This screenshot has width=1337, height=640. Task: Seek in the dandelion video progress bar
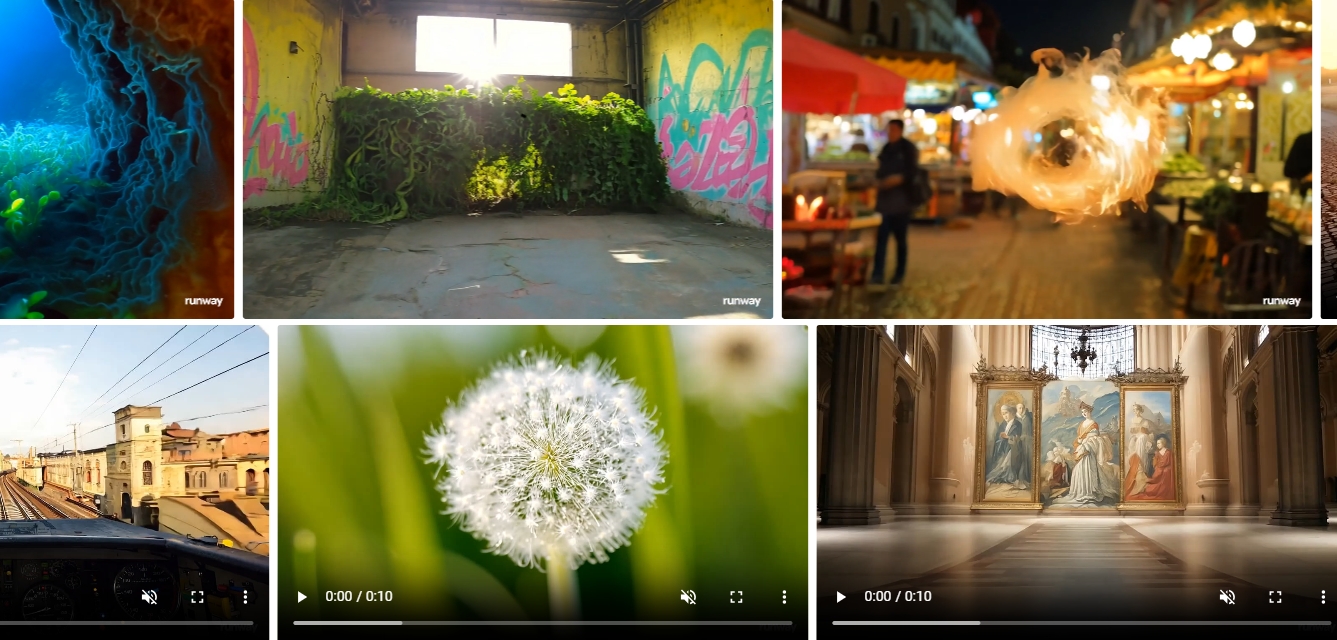click(542, 623)
